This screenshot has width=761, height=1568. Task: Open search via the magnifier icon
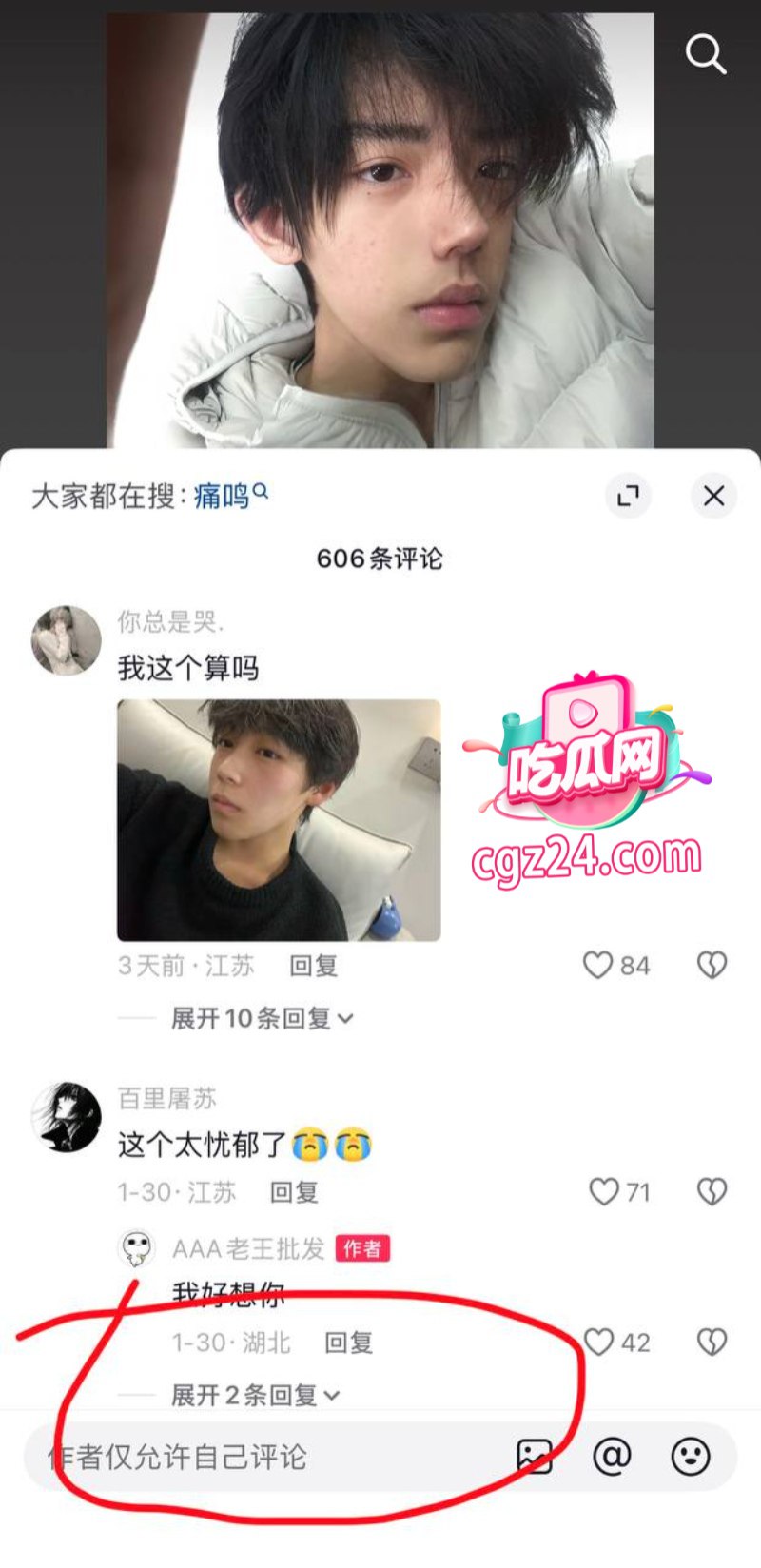705,54
